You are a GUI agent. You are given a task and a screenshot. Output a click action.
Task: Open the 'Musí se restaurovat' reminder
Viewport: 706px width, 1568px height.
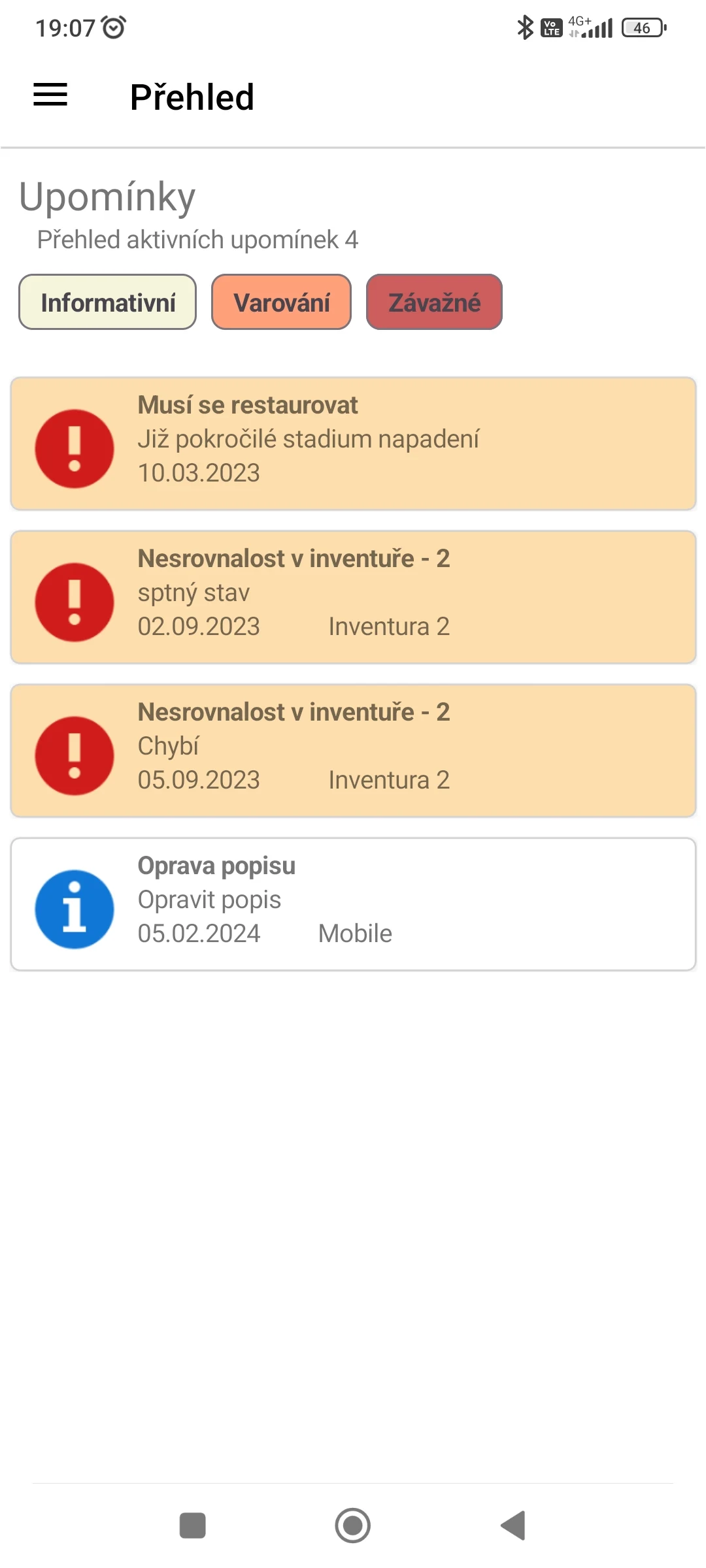[x=353, y=444]
